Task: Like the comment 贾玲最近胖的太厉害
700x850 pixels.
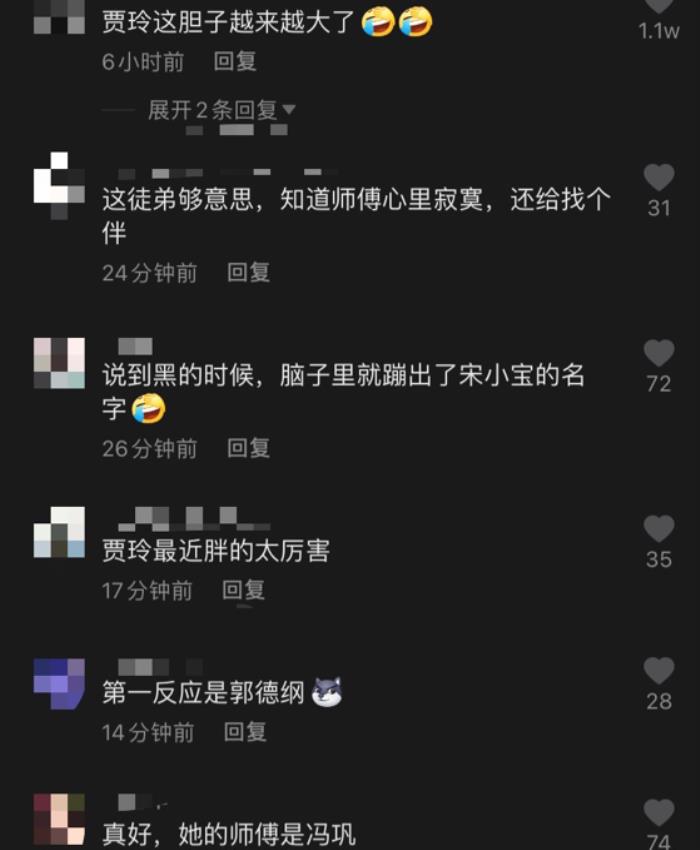Action: (659, 530)
